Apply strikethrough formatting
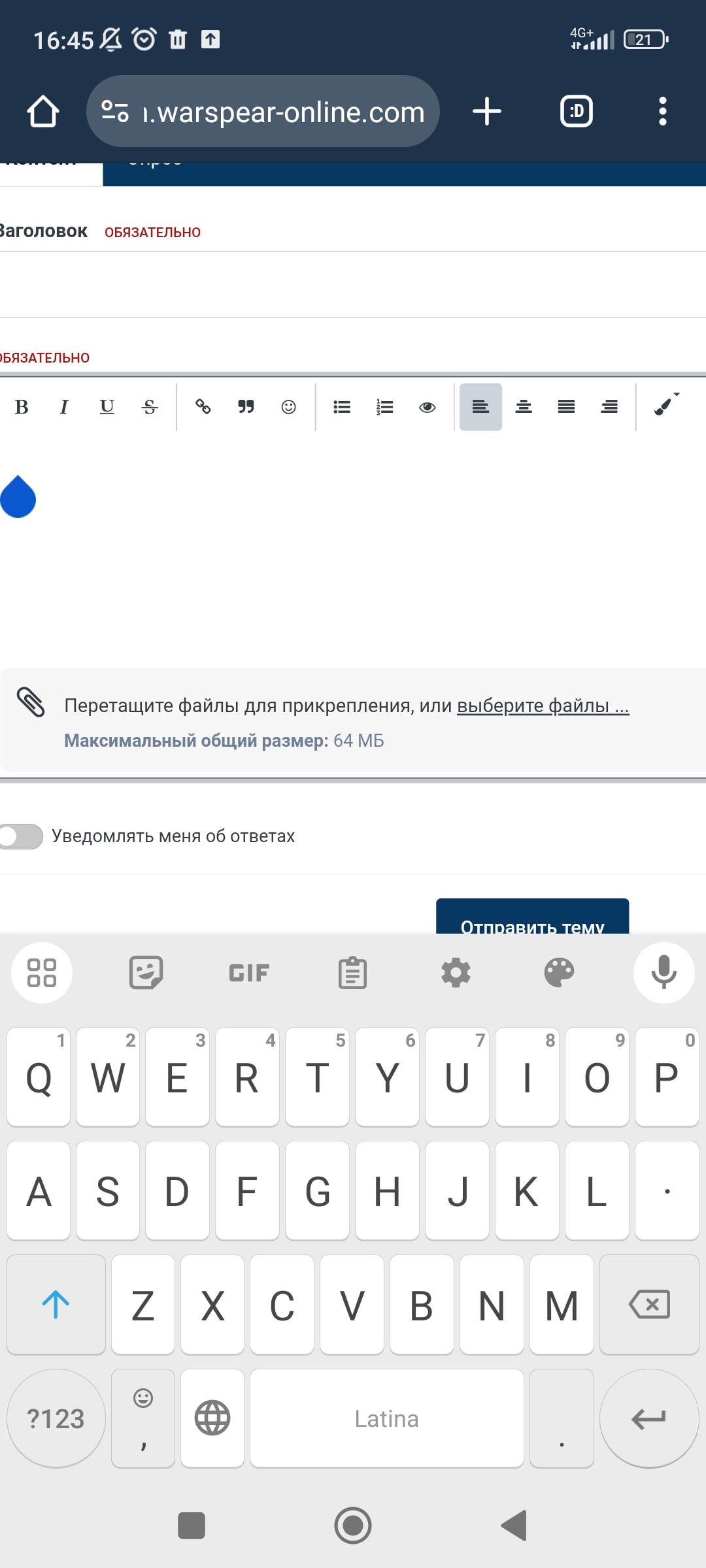This screenshot has width=706, height=1568. [x=150, y=407]
